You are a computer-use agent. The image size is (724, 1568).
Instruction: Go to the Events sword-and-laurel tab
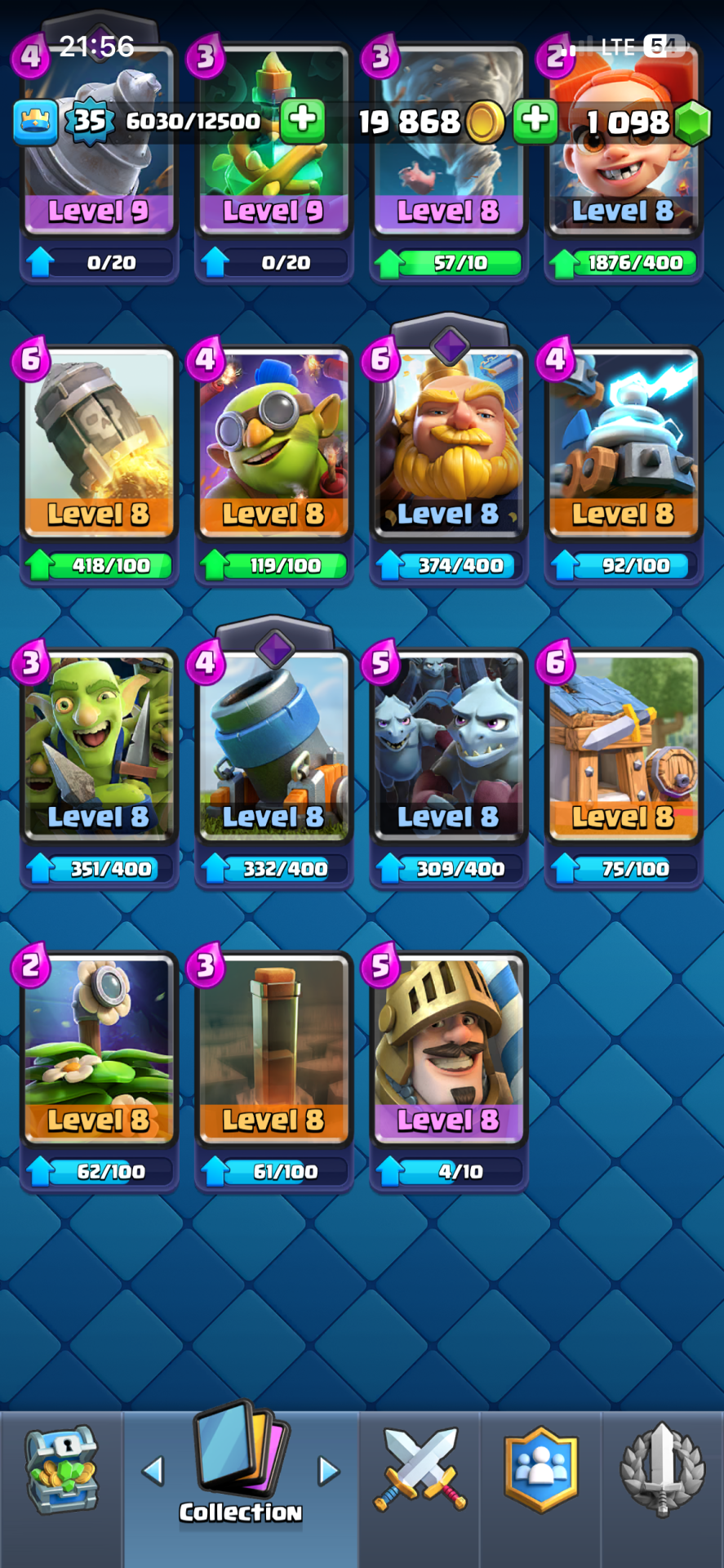[x=662, y=1470]
